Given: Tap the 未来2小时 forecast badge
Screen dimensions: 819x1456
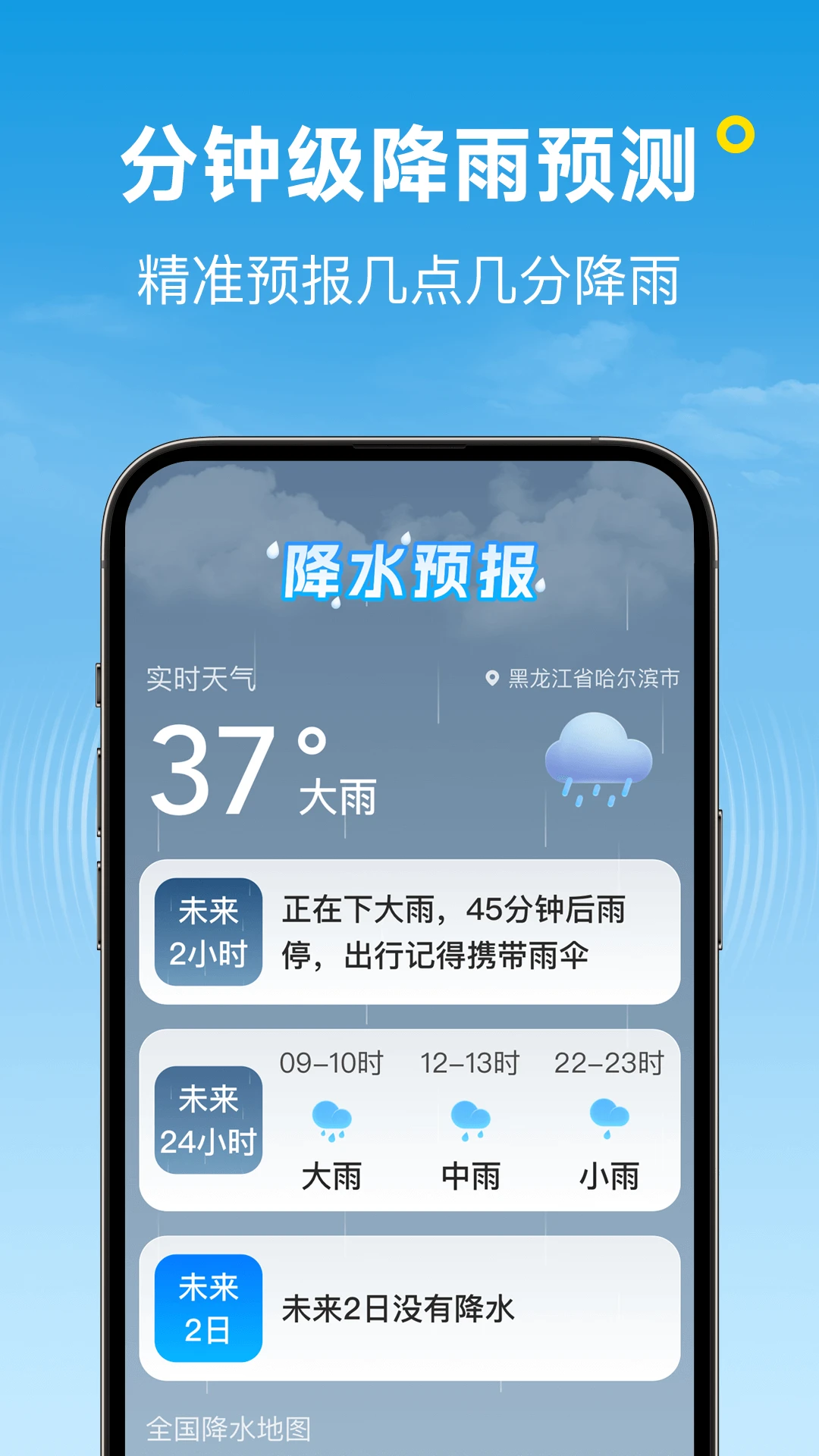Looking at the screenshot, I should point(209,930).
